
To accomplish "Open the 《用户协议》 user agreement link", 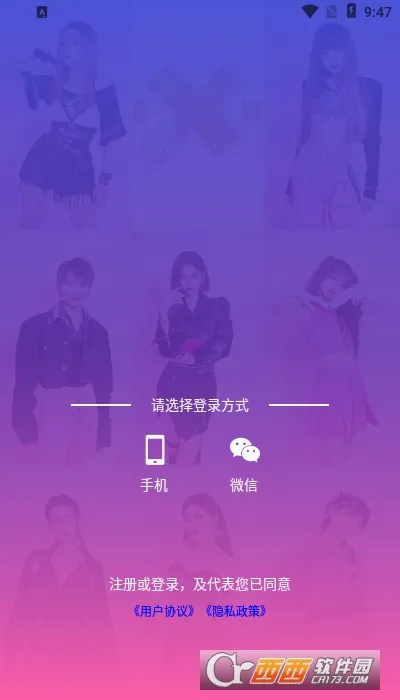I will pos(164,611).
